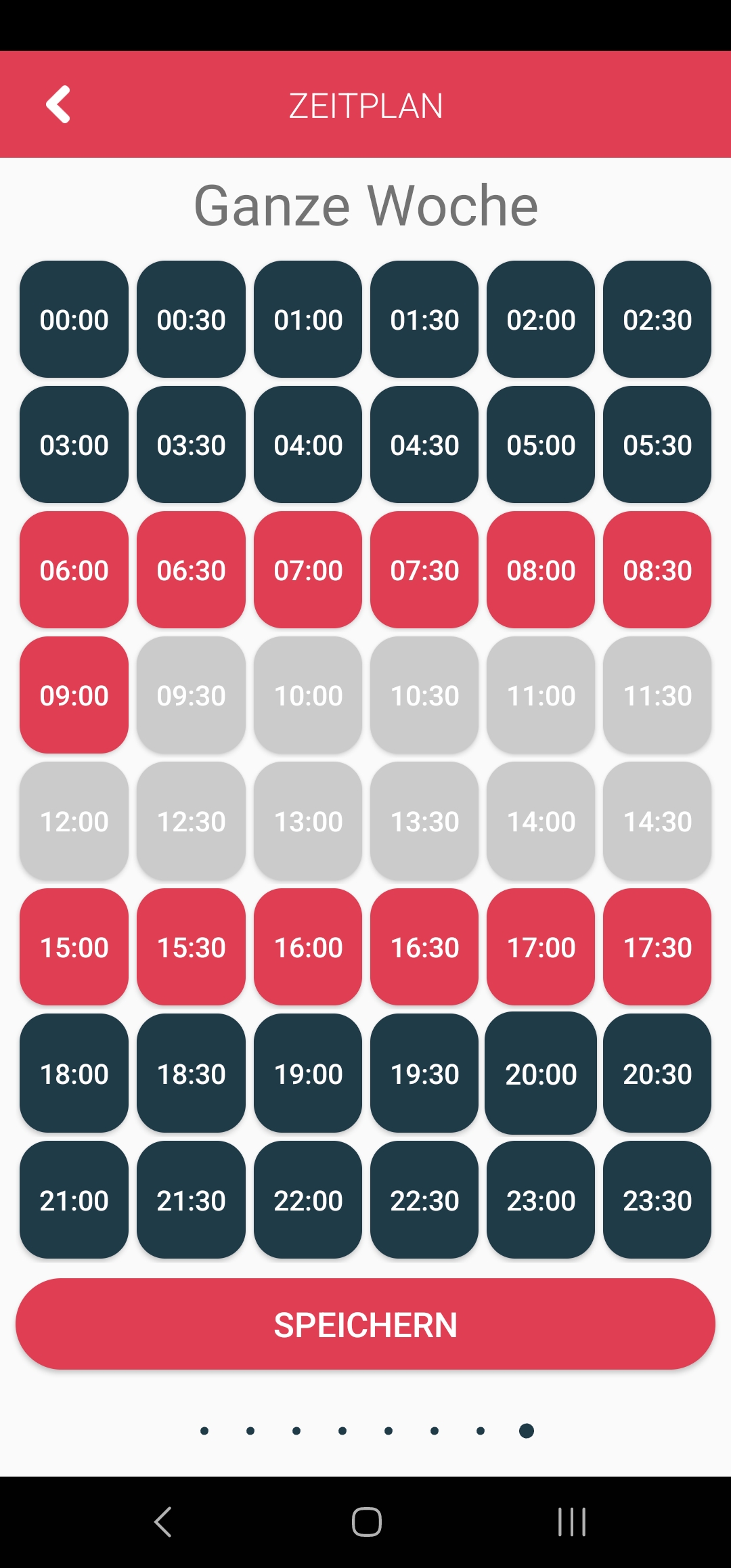Tap the 13:30 time slot
731x1568 pixels.
(x=424, y=821)
